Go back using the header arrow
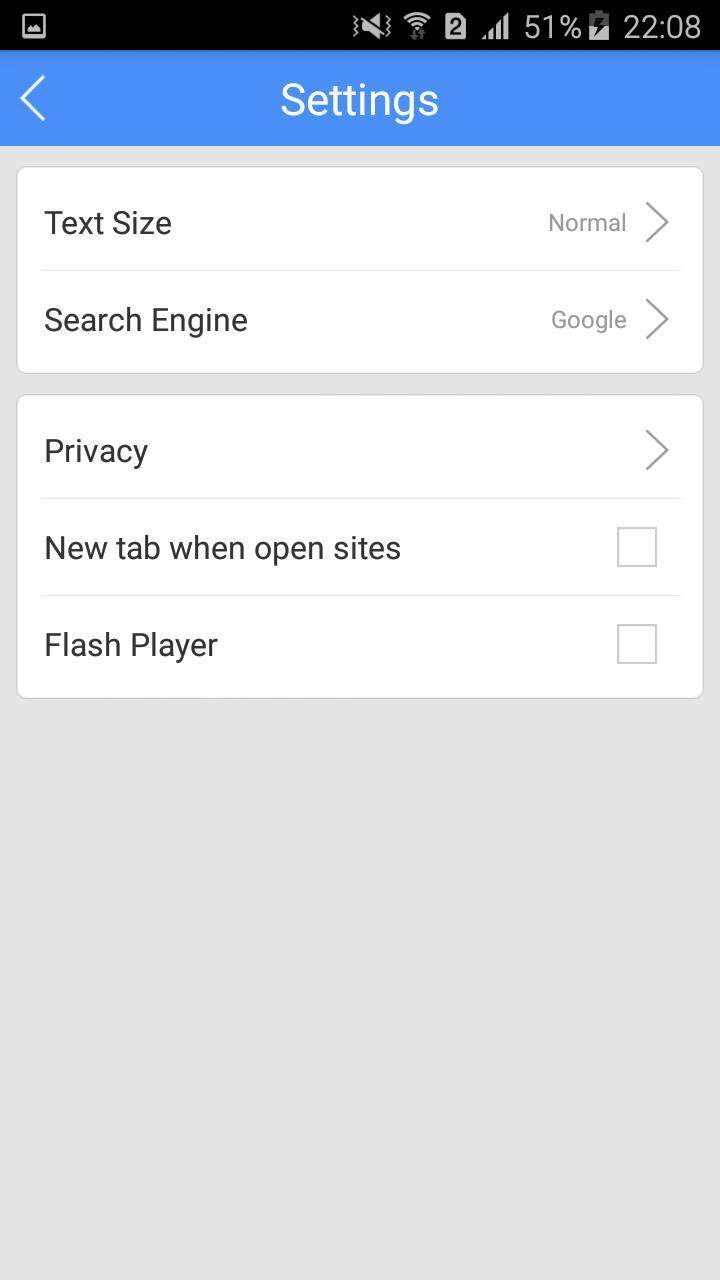 33,99
